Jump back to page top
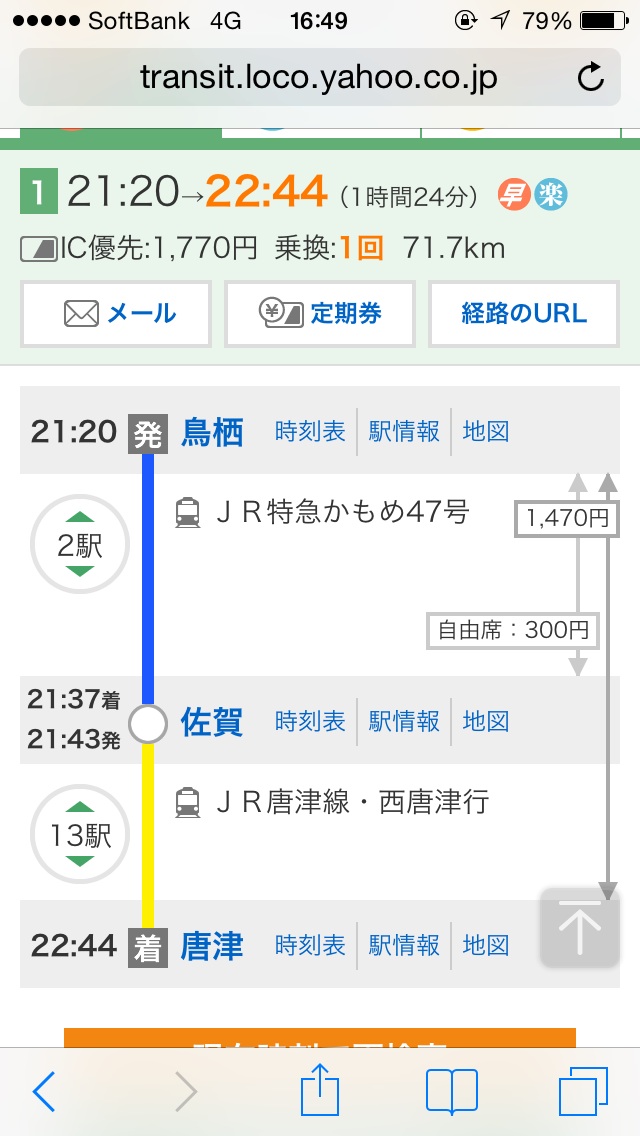The height and width of the screenshot is (1136, 640). click(x=579, y=927)
